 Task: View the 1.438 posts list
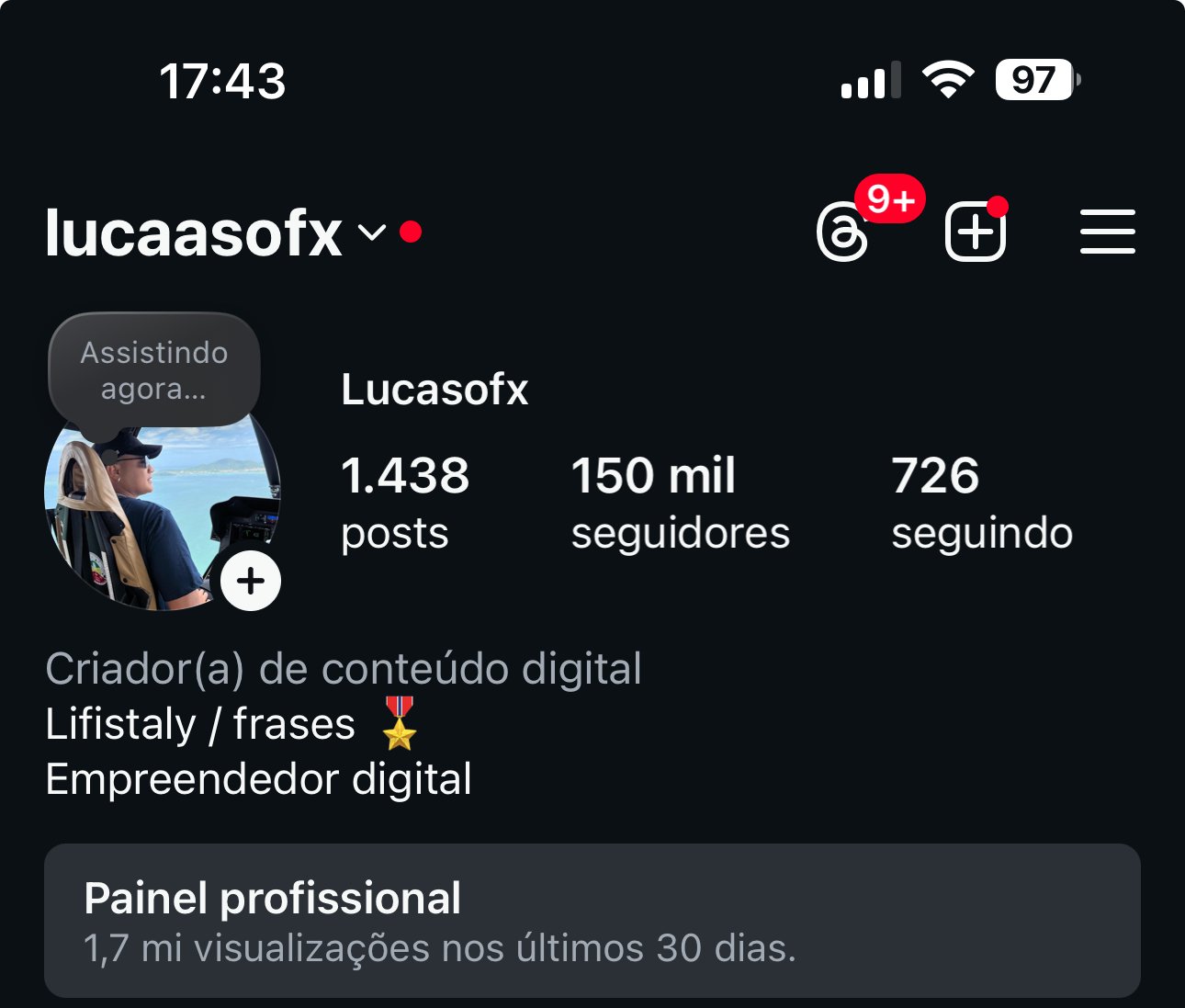coord(404,503)
